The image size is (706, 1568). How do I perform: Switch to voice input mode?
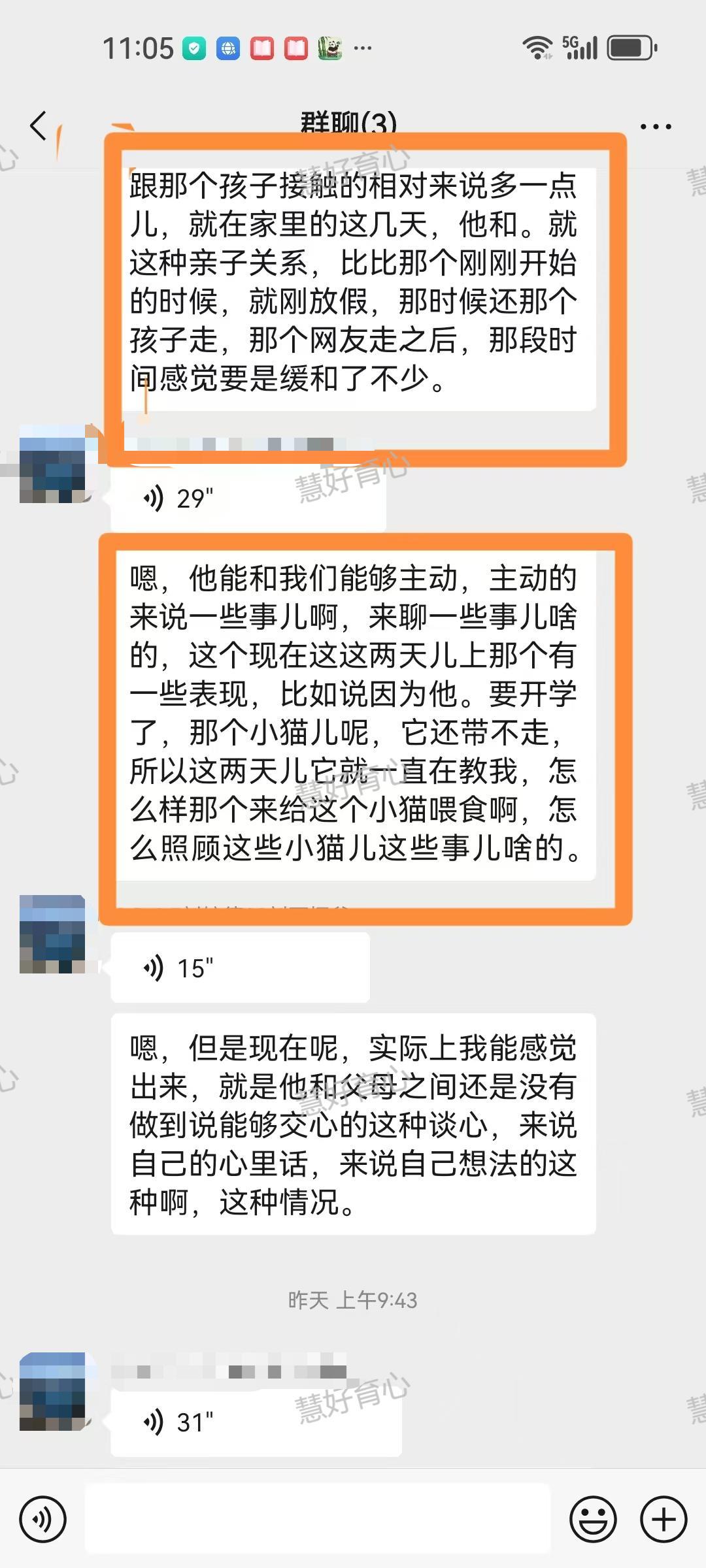click(42, 1520)
